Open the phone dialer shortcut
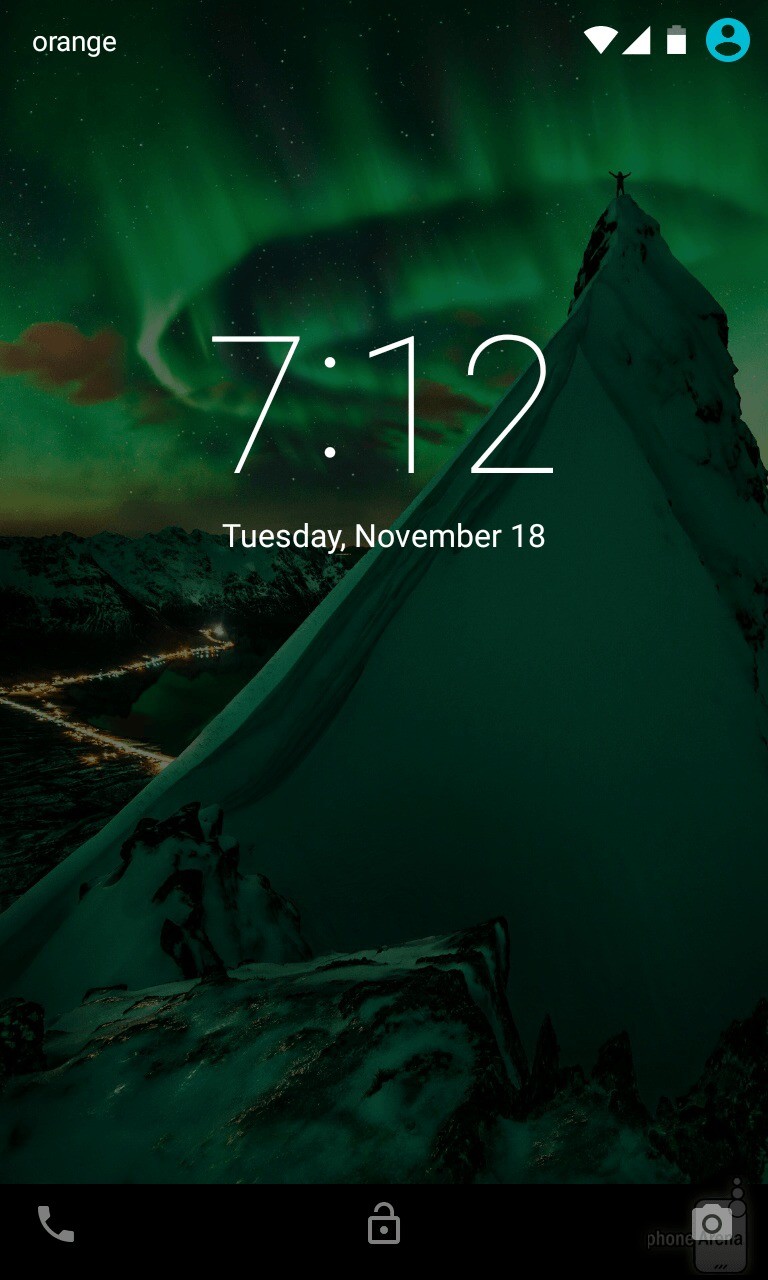The height and width of the screenshot is (1280, 768). pyautogui.click(x=56, y=1224)
